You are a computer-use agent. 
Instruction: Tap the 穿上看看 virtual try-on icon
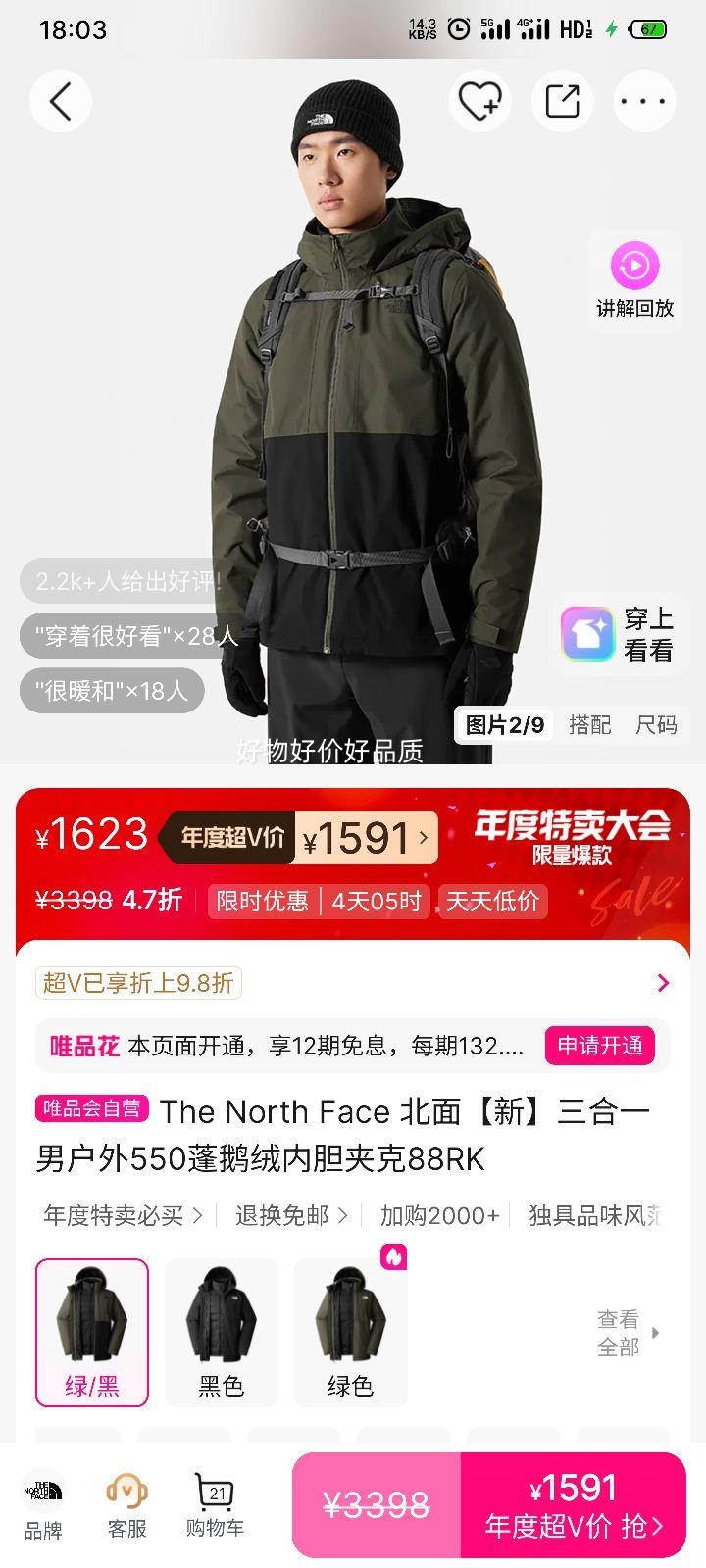click(586, 634)
